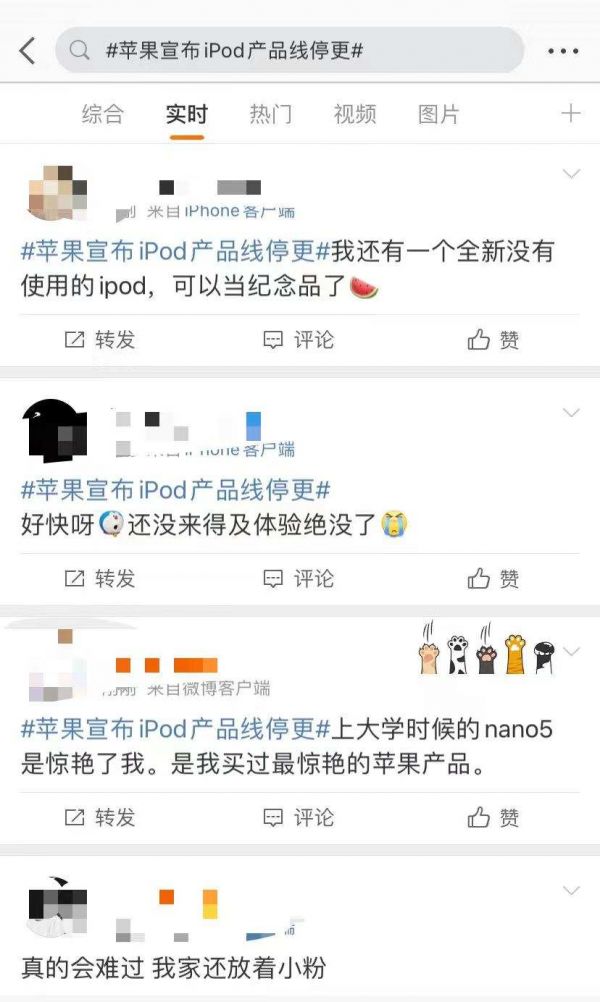Viewport: 600px width, 1002px height.
Task: Repost the post about the unused iPod
Action: (x=99, y=340)
